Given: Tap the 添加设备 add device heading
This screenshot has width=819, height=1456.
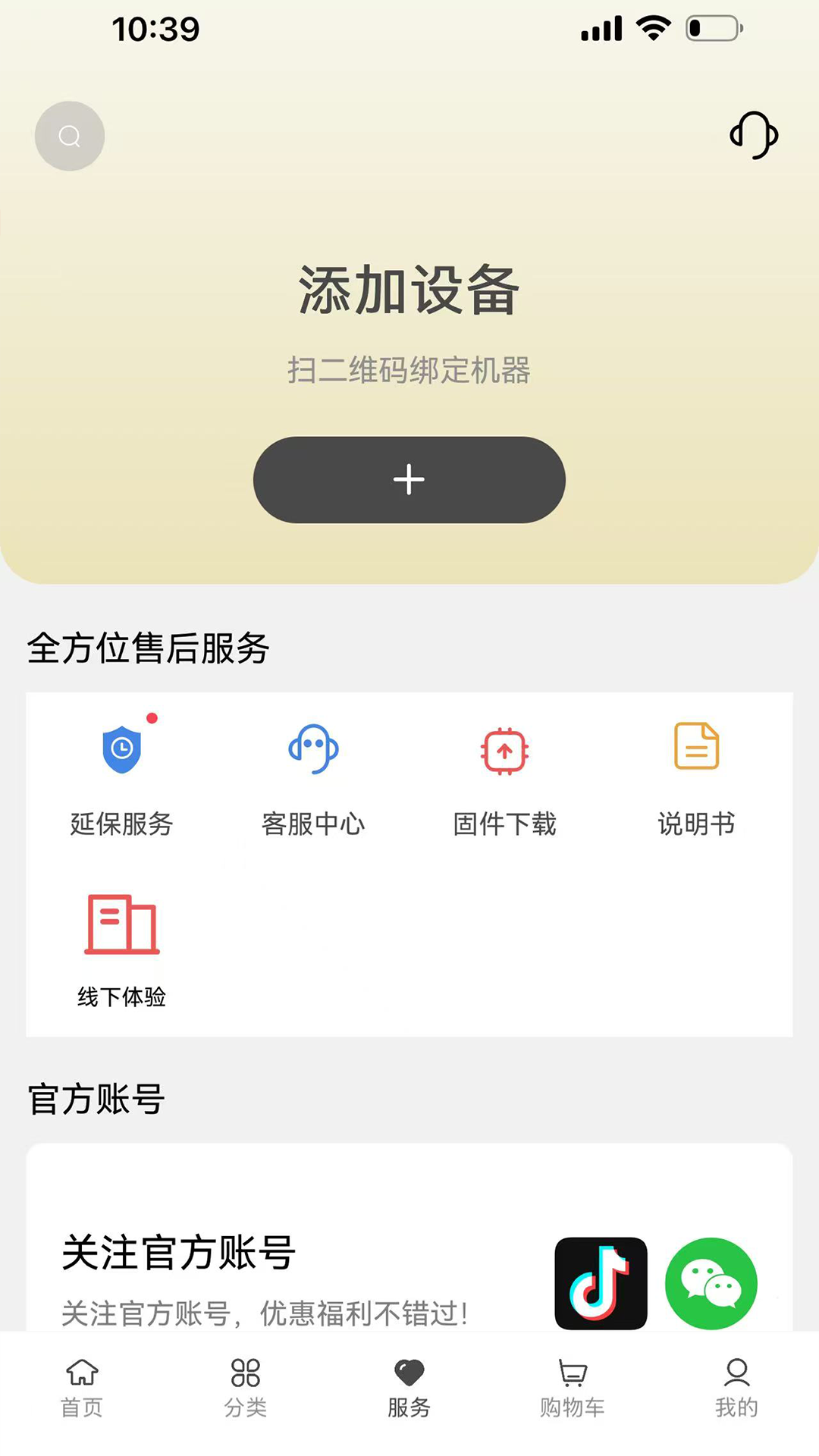Looking at the screenshot, I should tap(409, 292).
